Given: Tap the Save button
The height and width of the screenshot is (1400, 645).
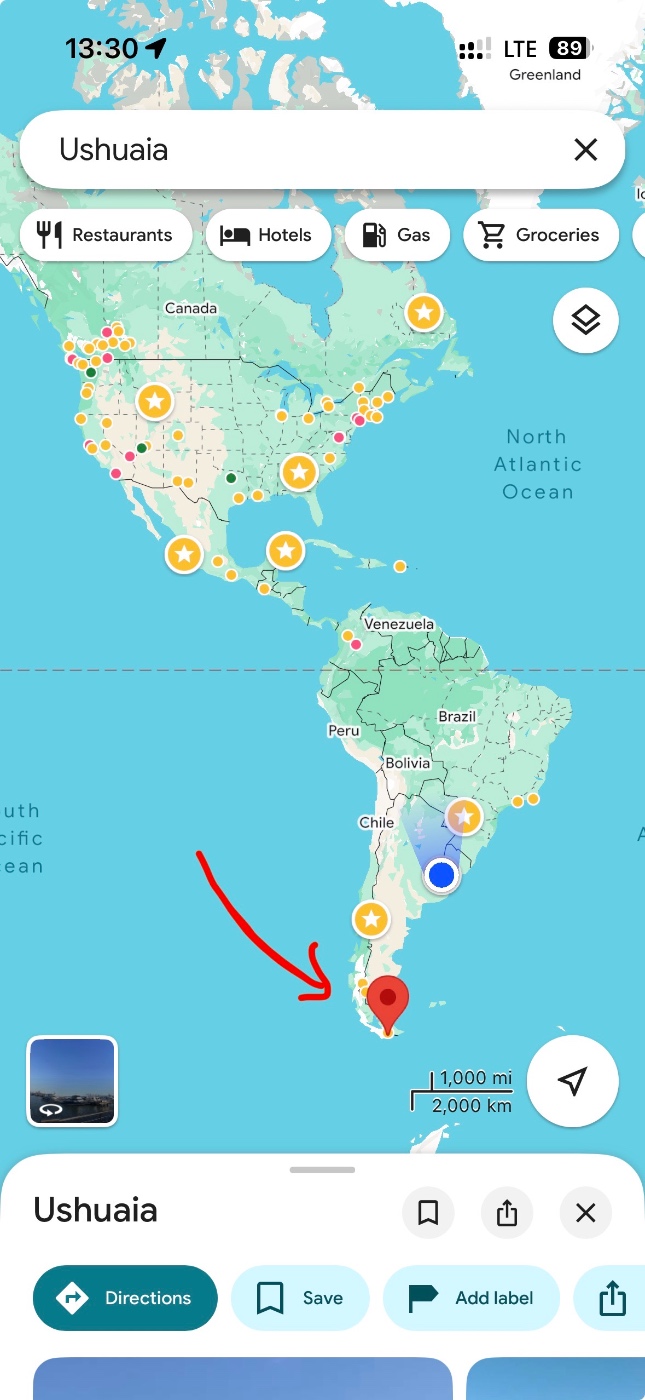Looking at the screenshot, I should pyautogui.click(x=300, y=1298).
